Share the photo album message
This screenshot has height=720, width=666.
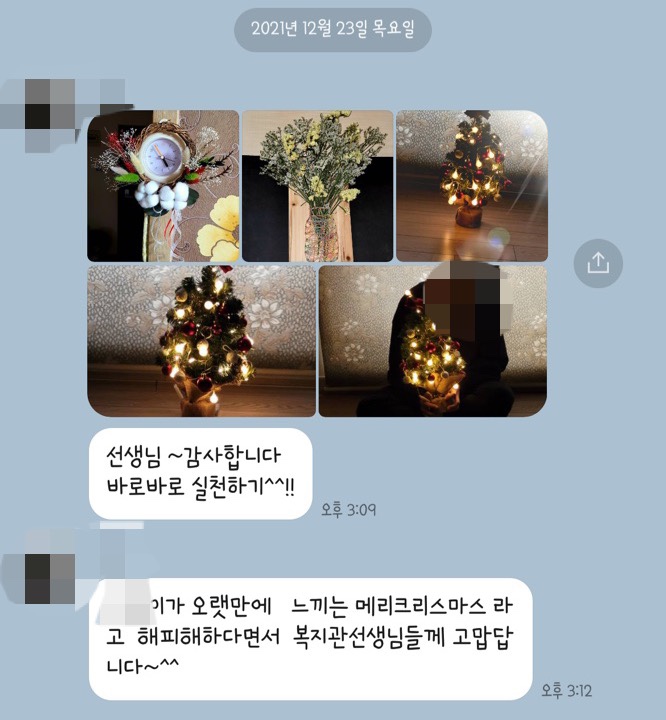click(x=598, y=263)
